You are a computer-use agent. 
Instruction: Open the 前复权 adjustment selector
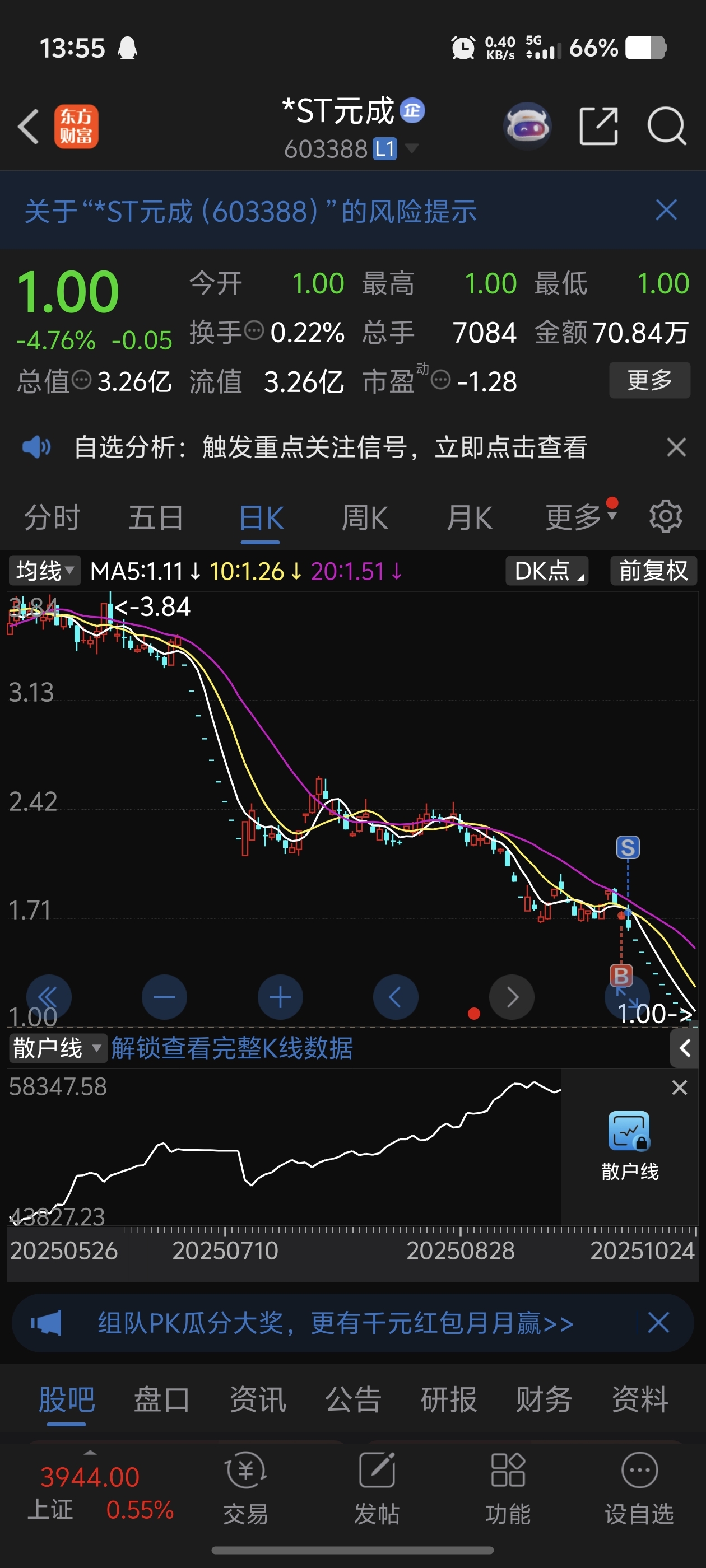[653, 571]
